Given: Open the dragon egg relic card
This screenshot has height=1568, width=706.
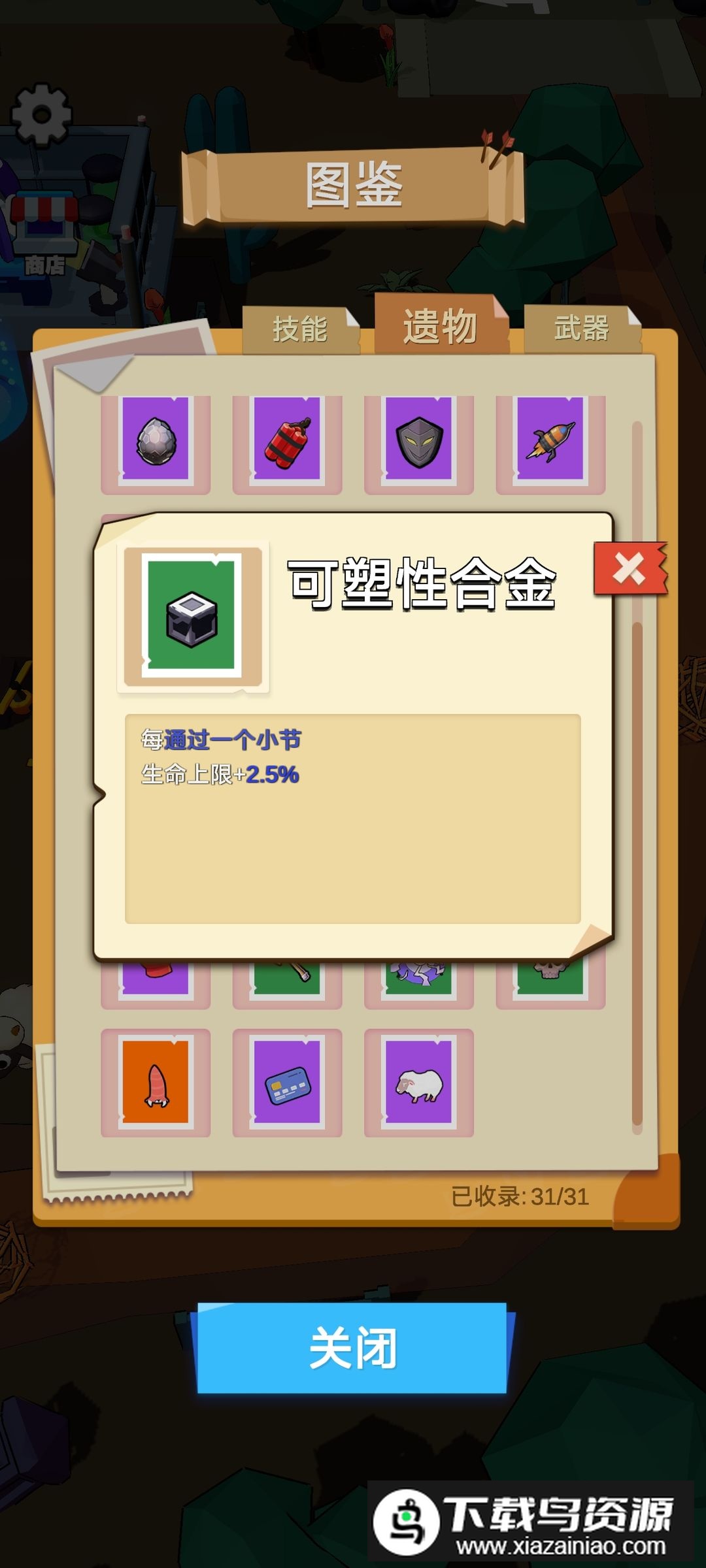Looking at the screenshot, I should pyautogui.click(x=156, y=442).
